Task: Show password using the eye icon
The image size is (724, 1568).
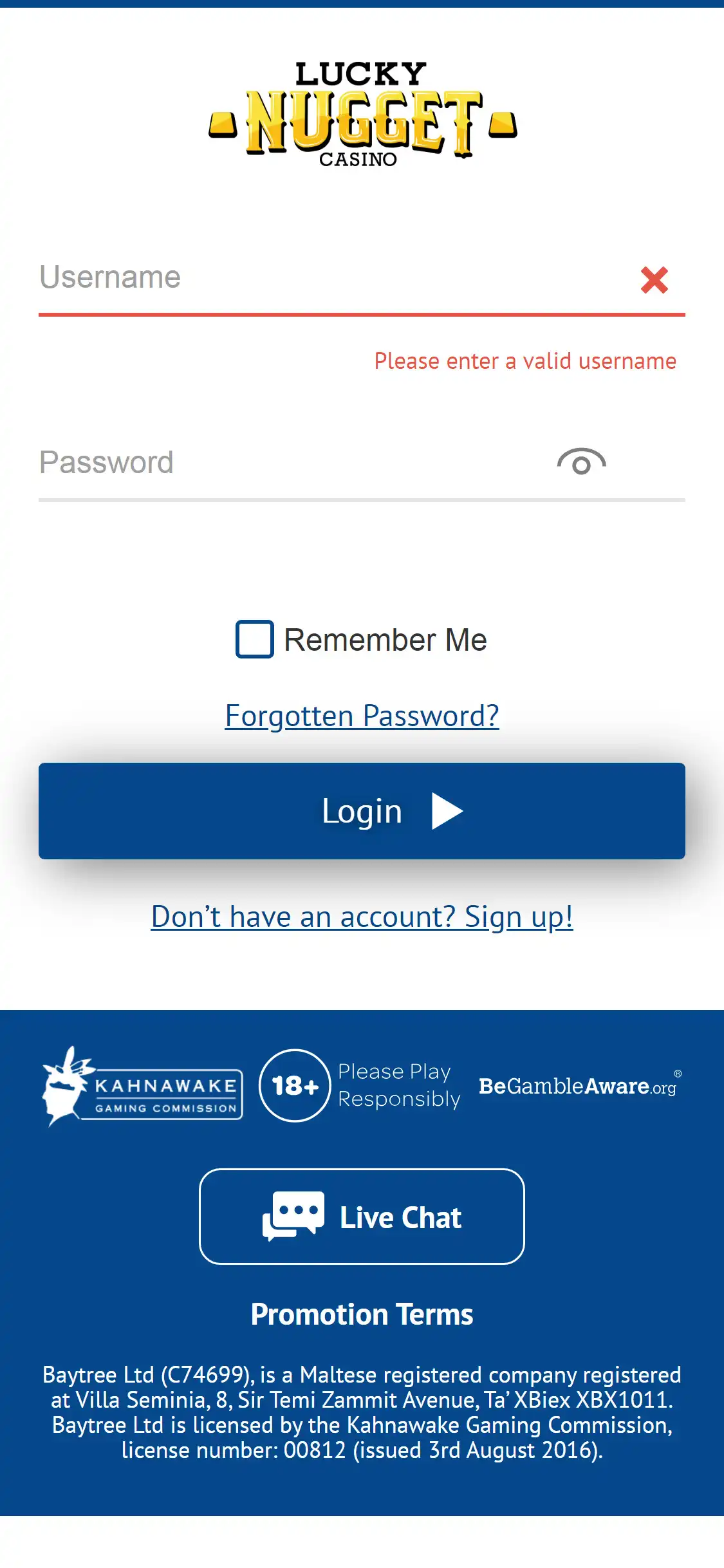Action: (581, 462)
